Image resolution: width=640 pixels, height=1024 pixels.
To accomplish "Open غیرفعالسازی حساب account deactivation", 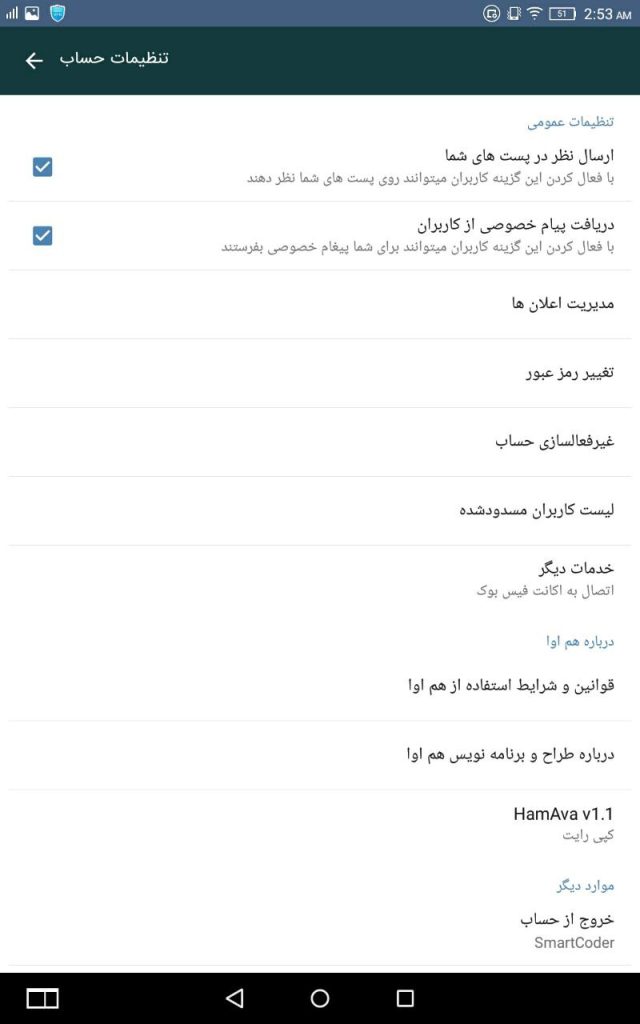I will (320, 442).
